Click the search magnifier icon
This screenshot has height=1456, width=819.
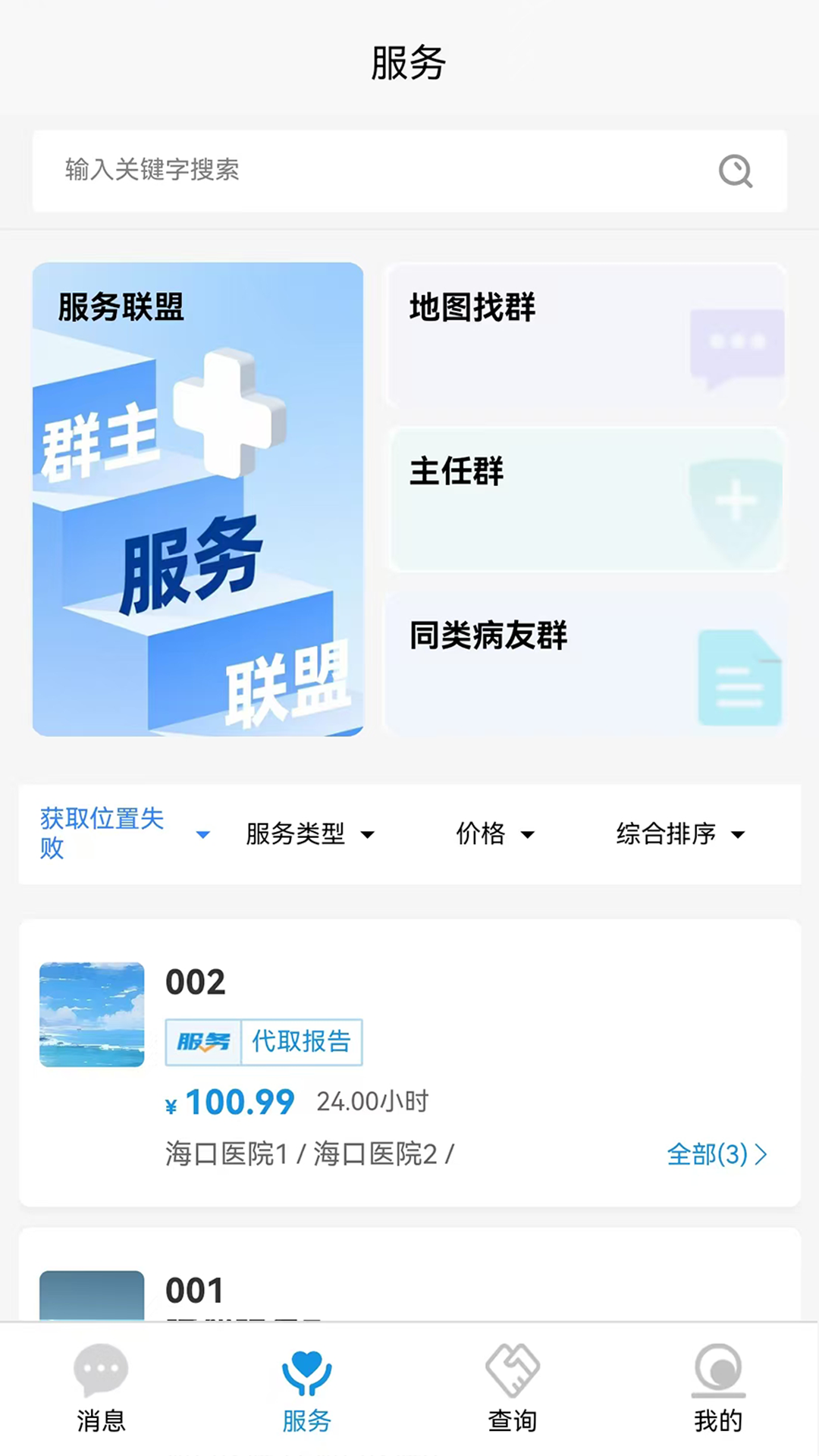pos(734,171)
